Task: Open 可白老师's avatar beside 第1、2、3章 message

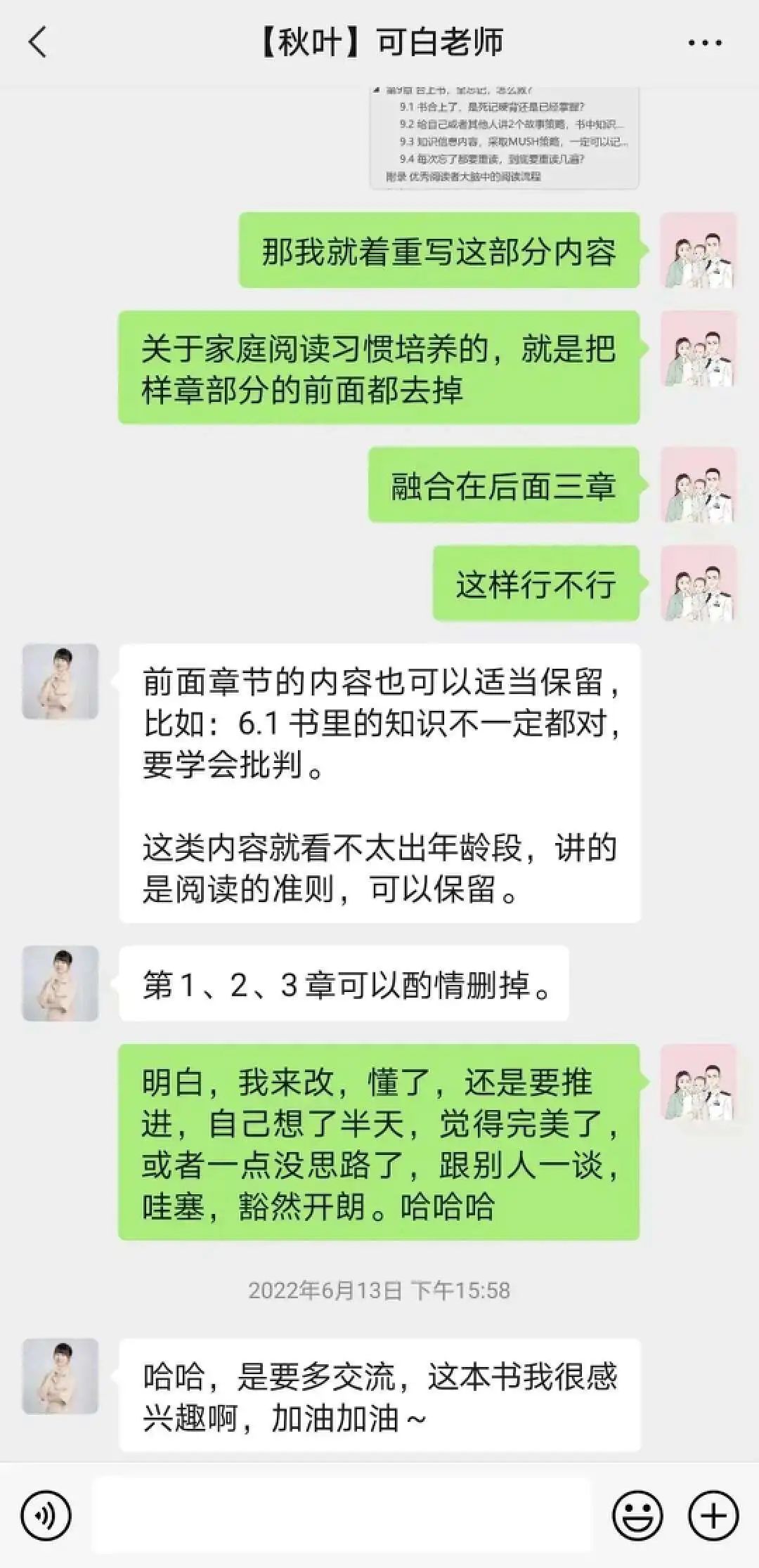Action: click(x=60, y=984)
